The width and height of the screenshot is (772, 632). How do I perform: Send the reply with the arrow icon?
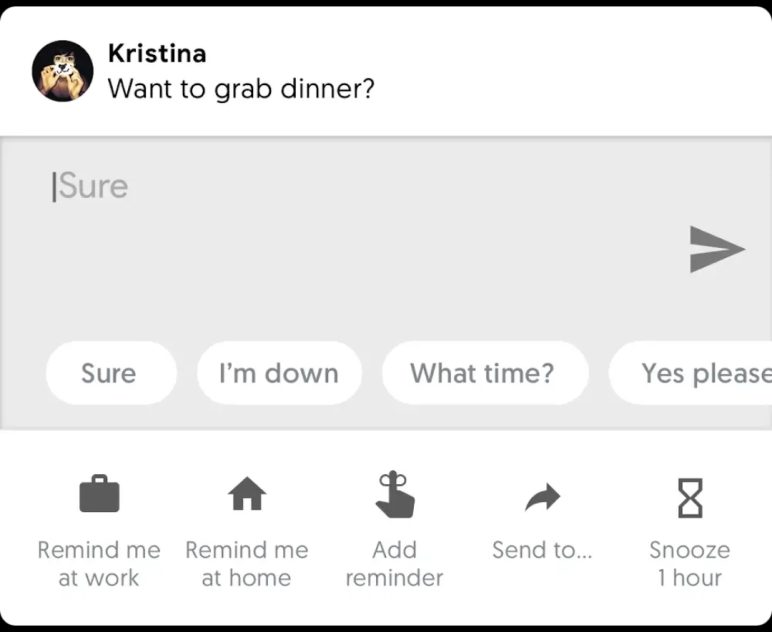tap(716, 249)
